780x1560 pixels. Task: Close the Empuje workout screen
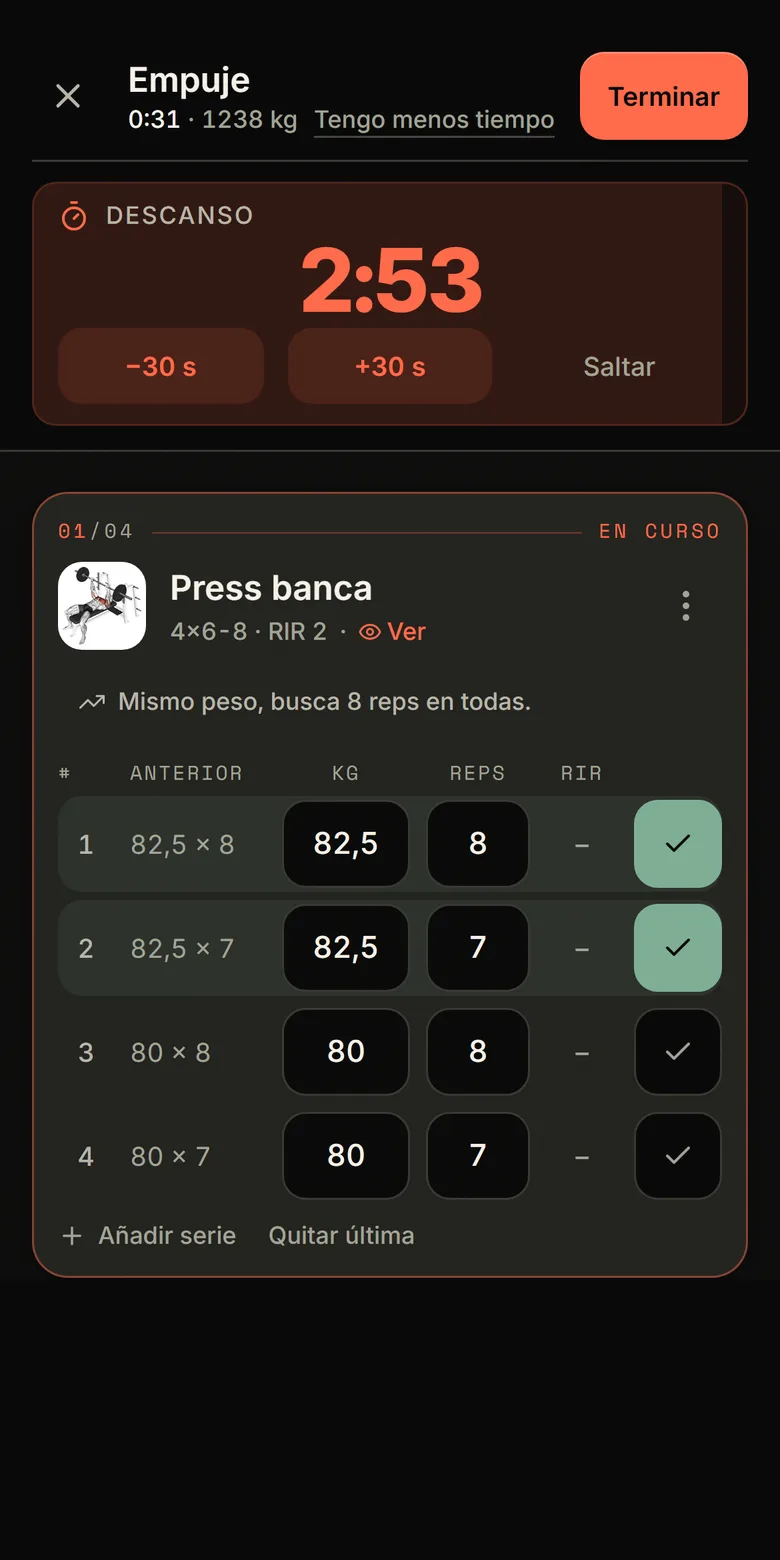[x=68, y=96]
